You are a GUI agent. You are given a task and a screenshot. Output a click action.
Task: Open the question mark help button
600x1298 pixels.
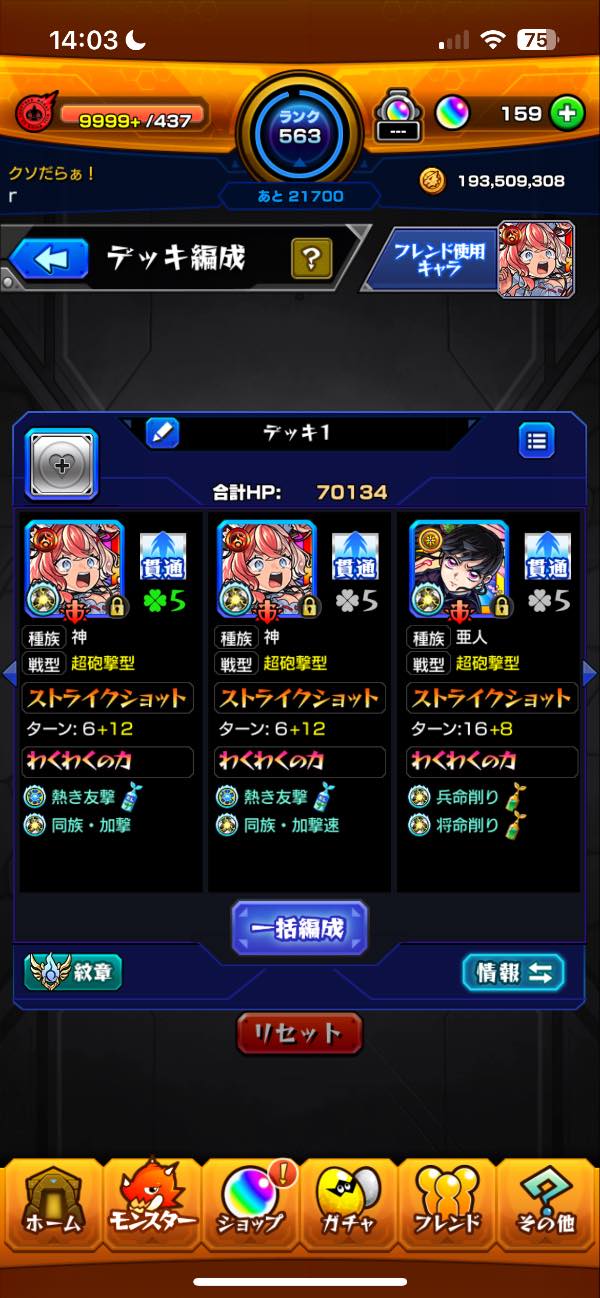pyautogui.click(x=311, y=260)
